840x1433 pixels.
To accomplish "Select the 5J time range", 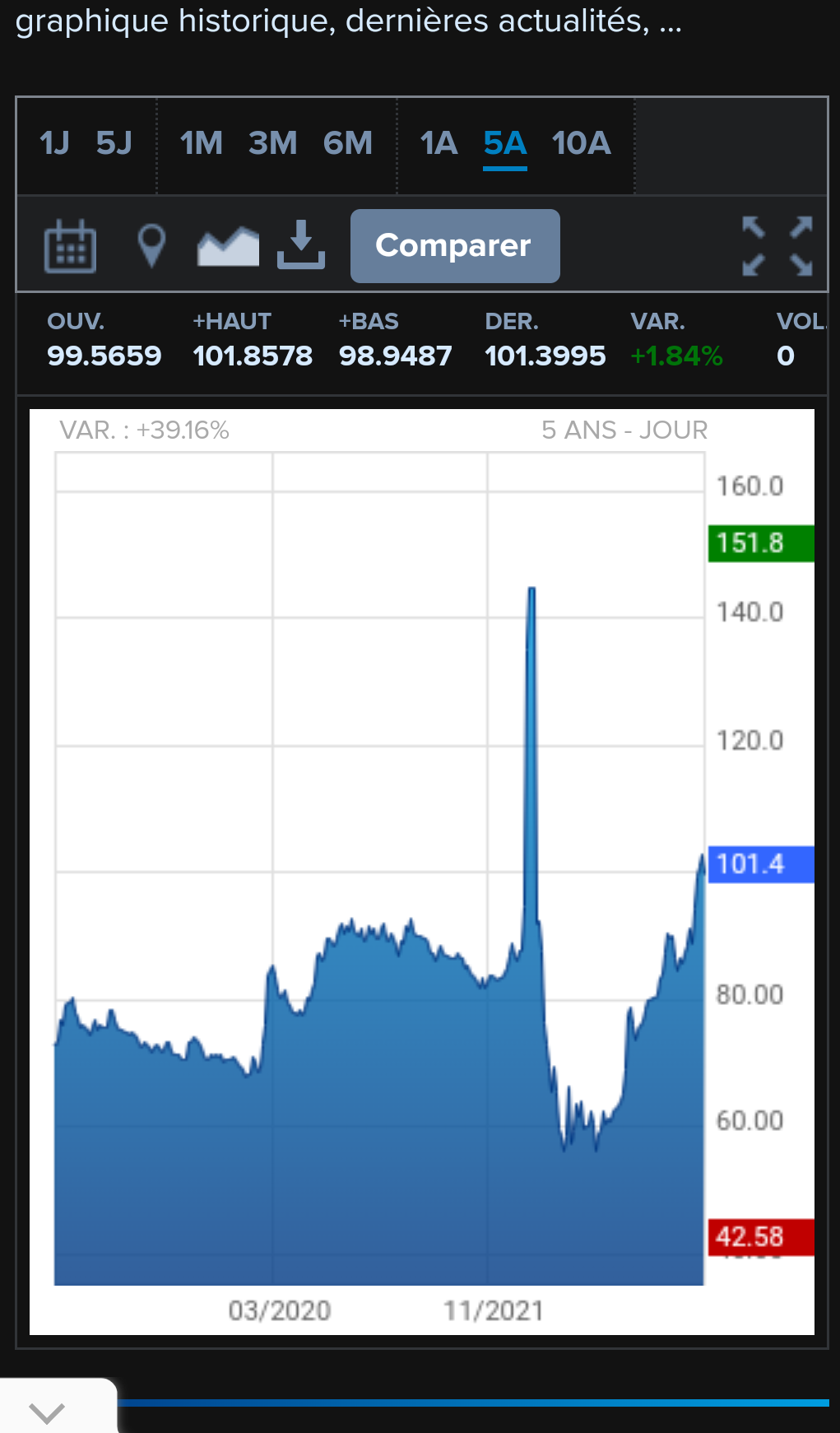I will click(x=114, y=144).
